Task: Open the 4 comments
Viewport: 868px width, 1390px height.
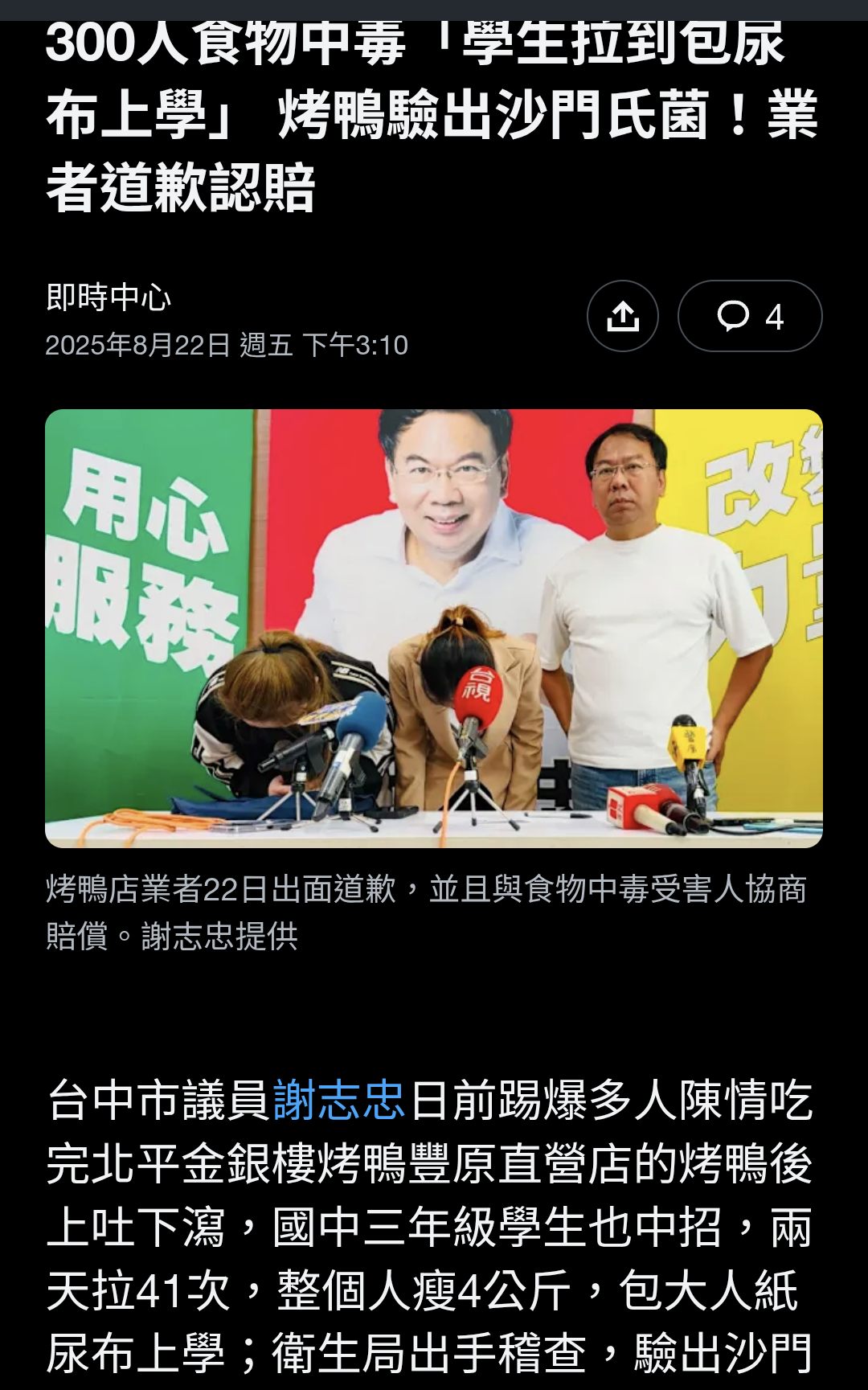Action: coord(750,316)
